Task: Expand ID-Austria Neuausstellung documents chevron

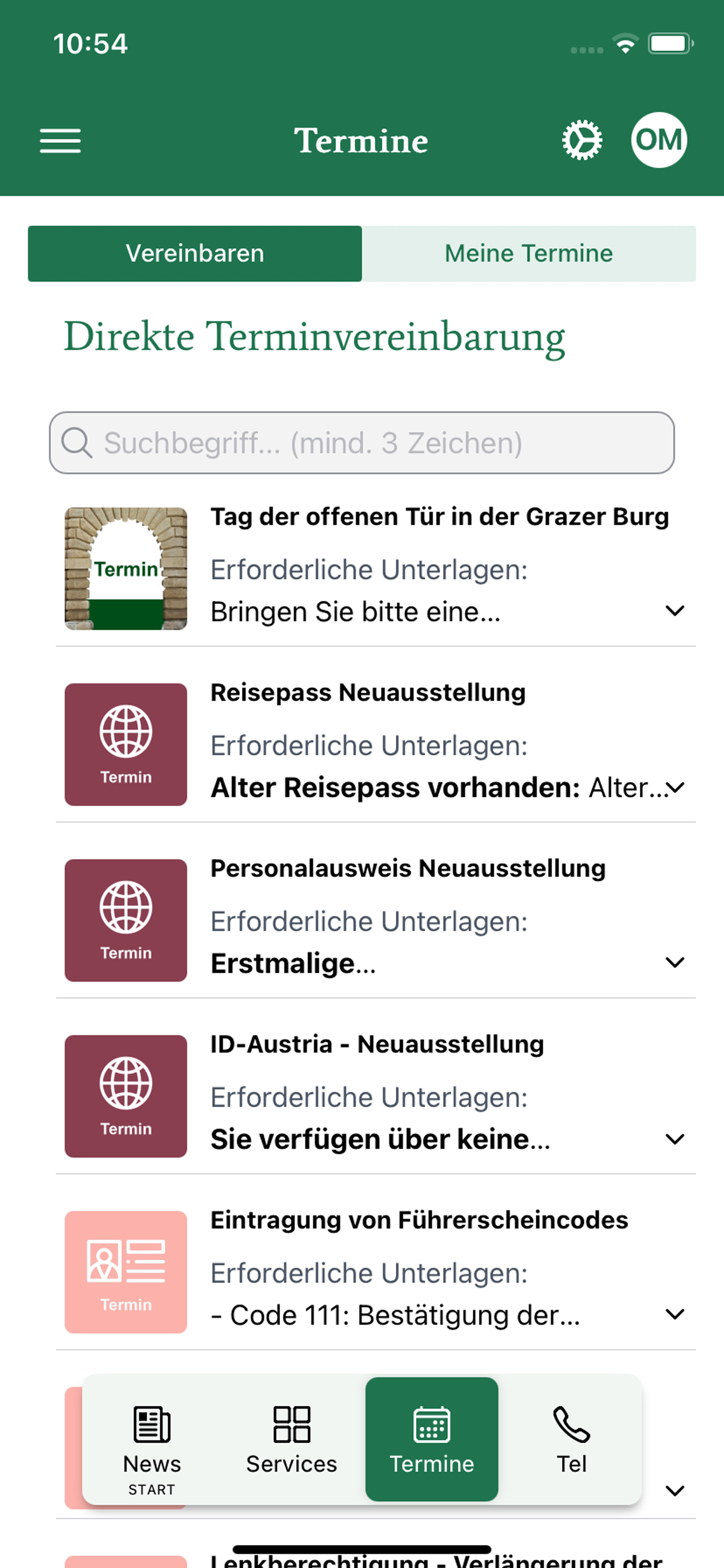Action: (674, 1139)
